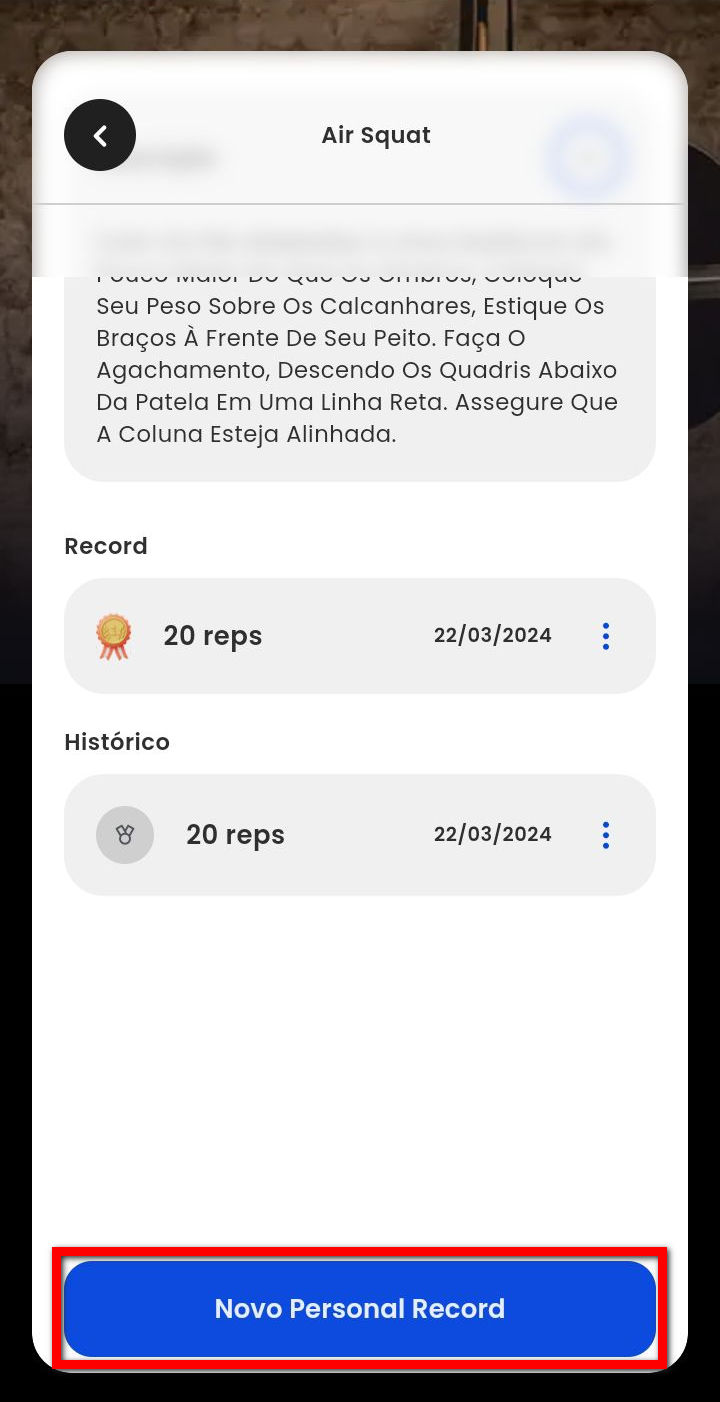Viewport: 720px width, 1402px height.
Task: Tap the Novo Personal Record button
Action: (360, 1309)
